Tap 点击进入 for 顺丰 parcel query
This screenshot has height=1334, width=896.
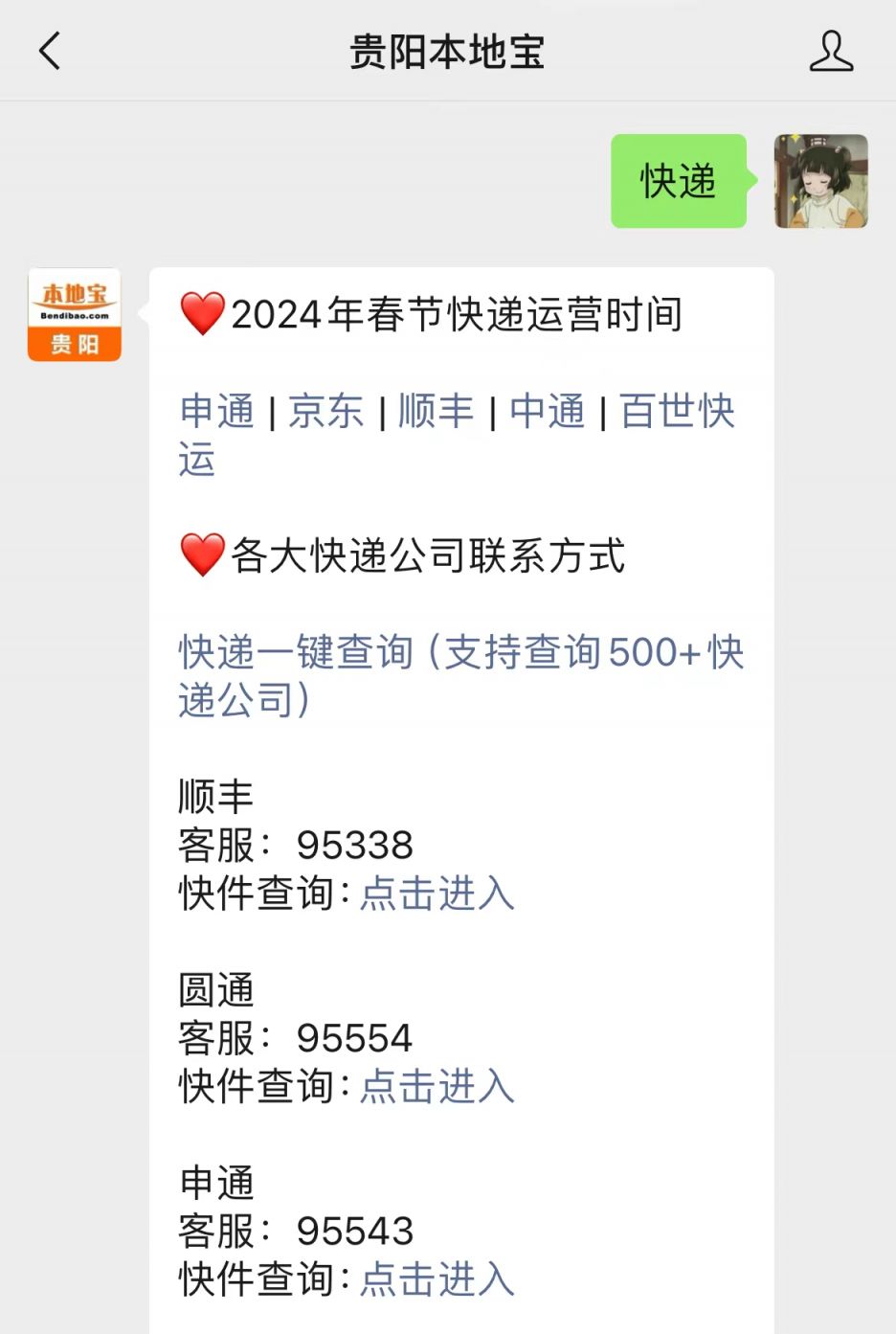437,893
